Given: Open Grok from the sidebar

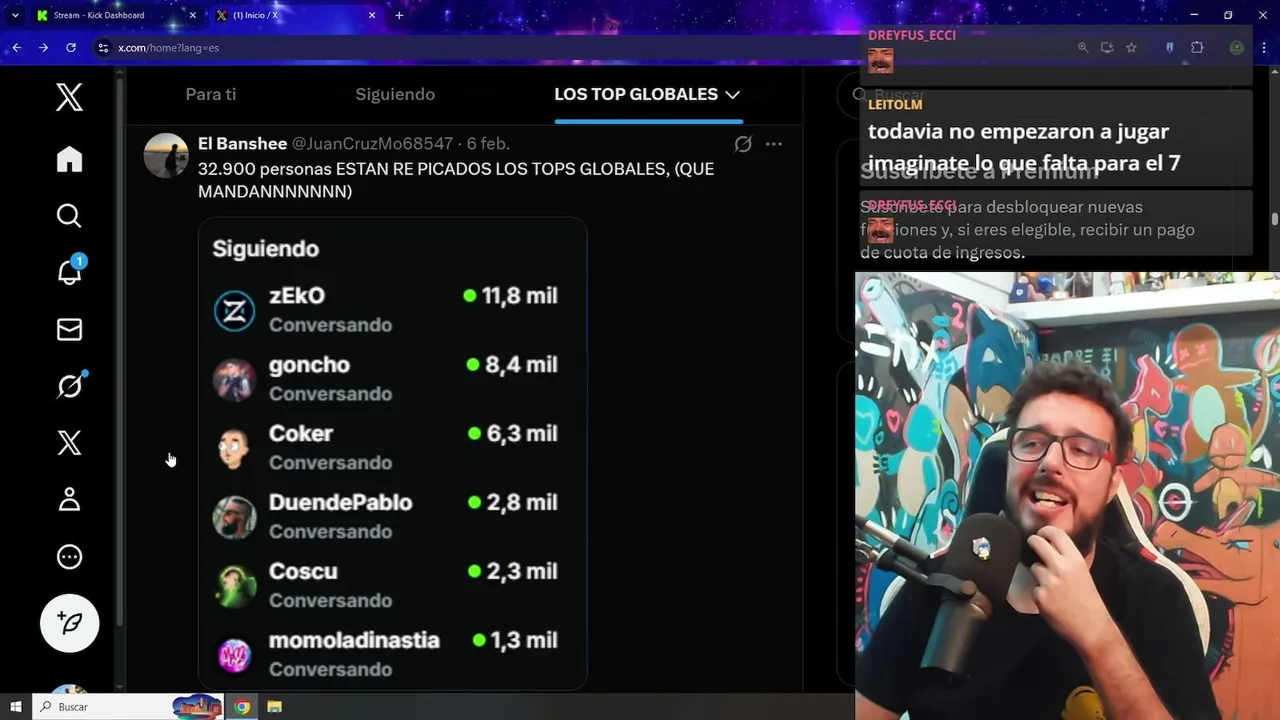Looking at the screenshot, I should [69, 386].
